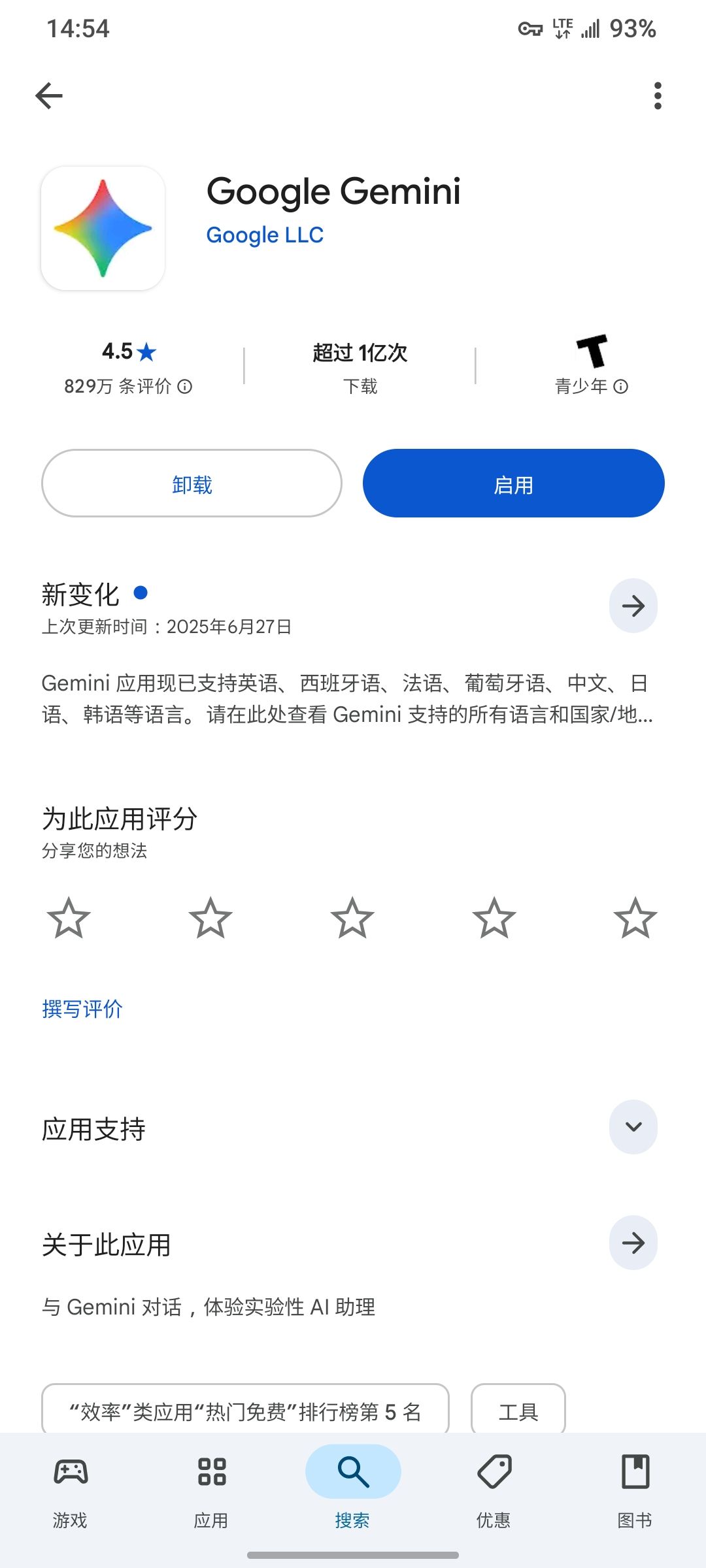The image size is (706, 1568).
Task: Tap 撰写评价 to write a review
Action: 82,1009
